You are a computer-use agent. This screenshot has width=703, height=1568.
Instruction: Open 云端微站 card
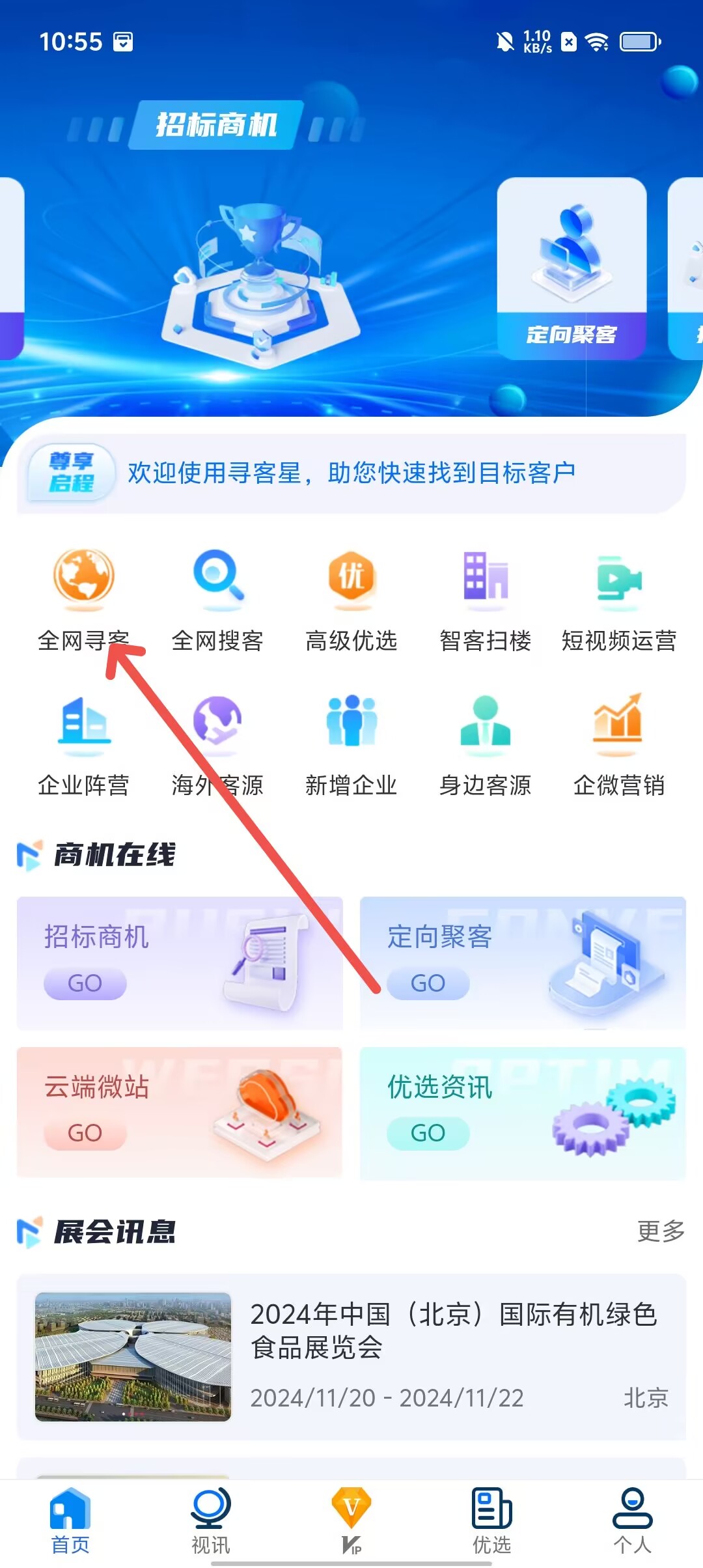click(x=180, y=1112)
